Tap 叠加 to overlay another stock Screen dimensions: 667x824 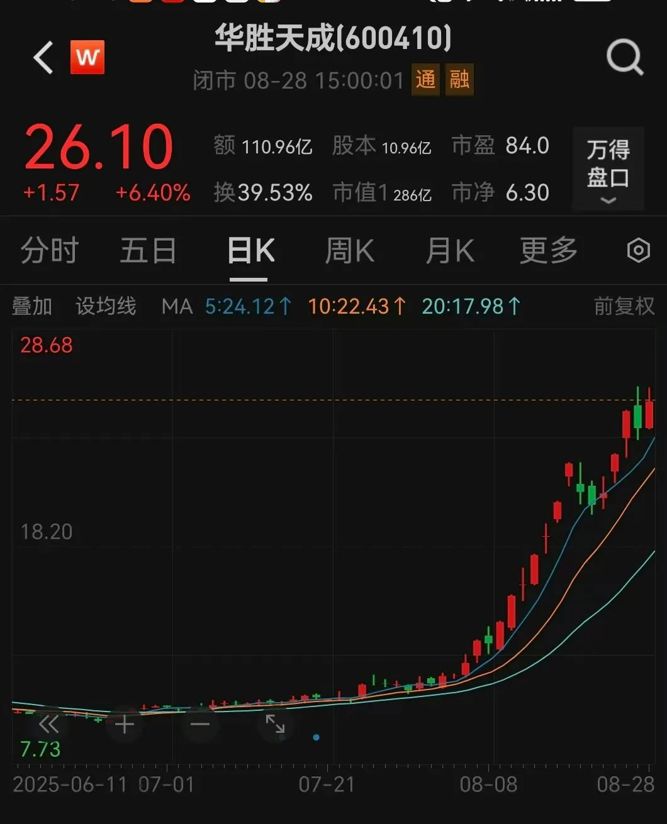32,306
